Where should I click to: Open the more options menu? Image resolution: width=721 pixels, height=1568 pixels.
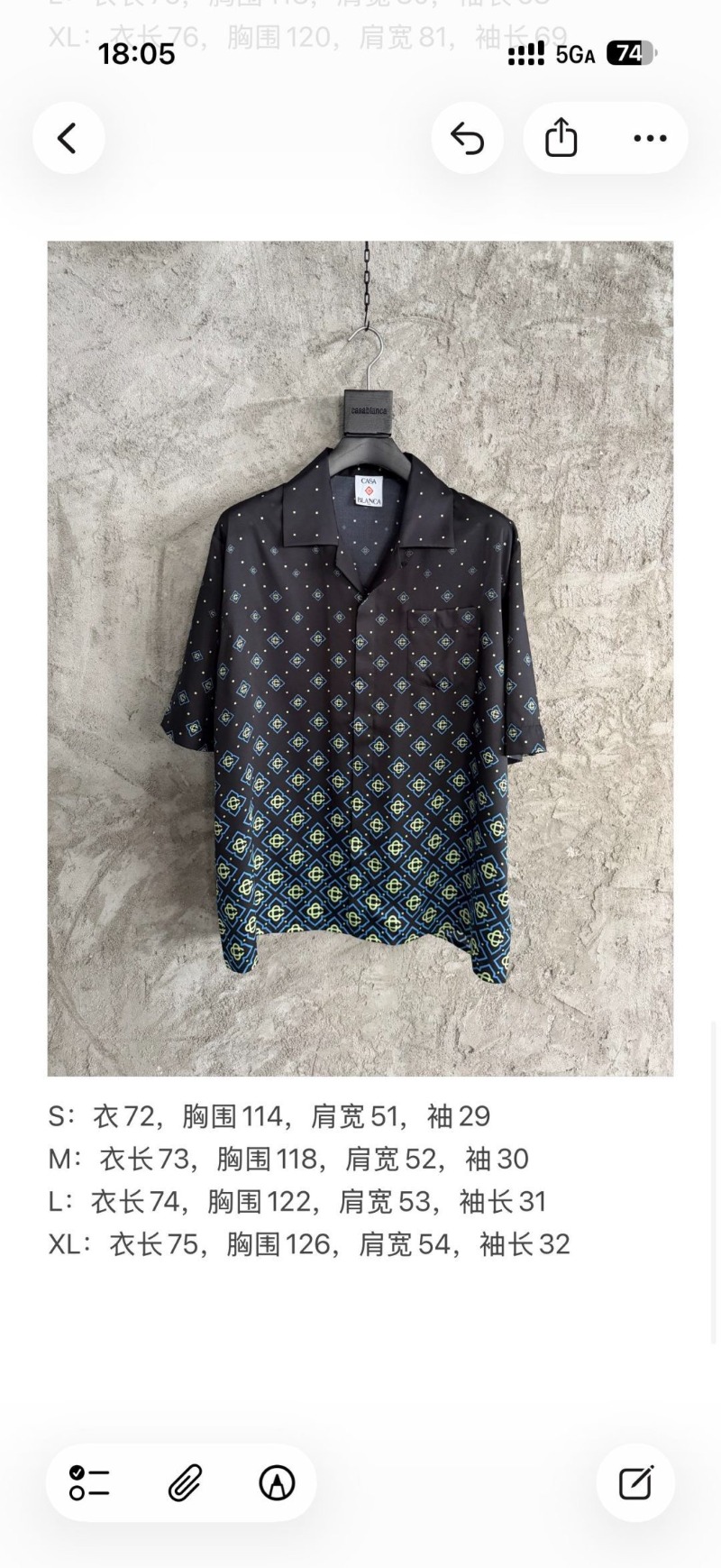650,138
